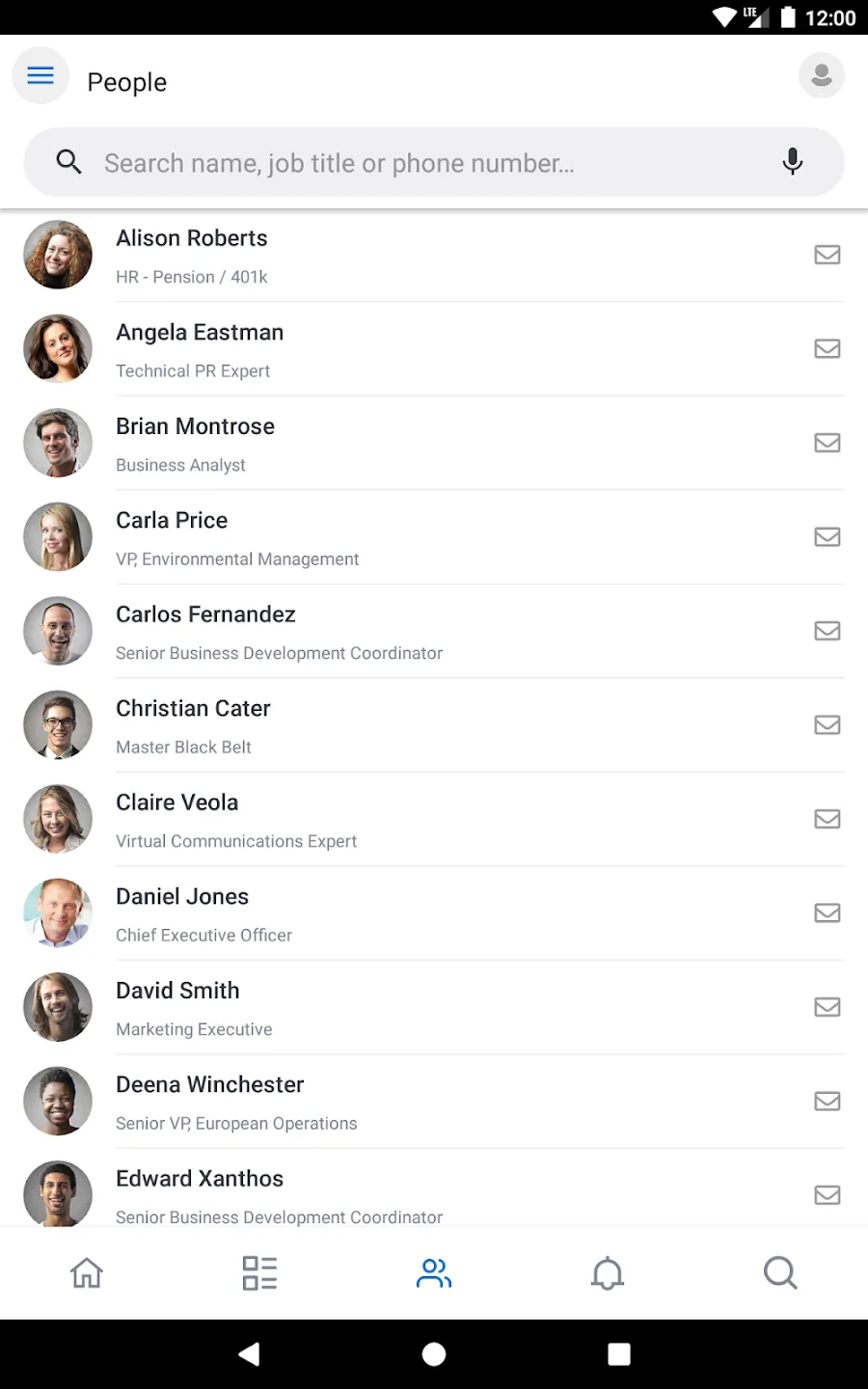Select the People tab
The height and width of the screenshot is (1389, 868).
click(434, 1273)
